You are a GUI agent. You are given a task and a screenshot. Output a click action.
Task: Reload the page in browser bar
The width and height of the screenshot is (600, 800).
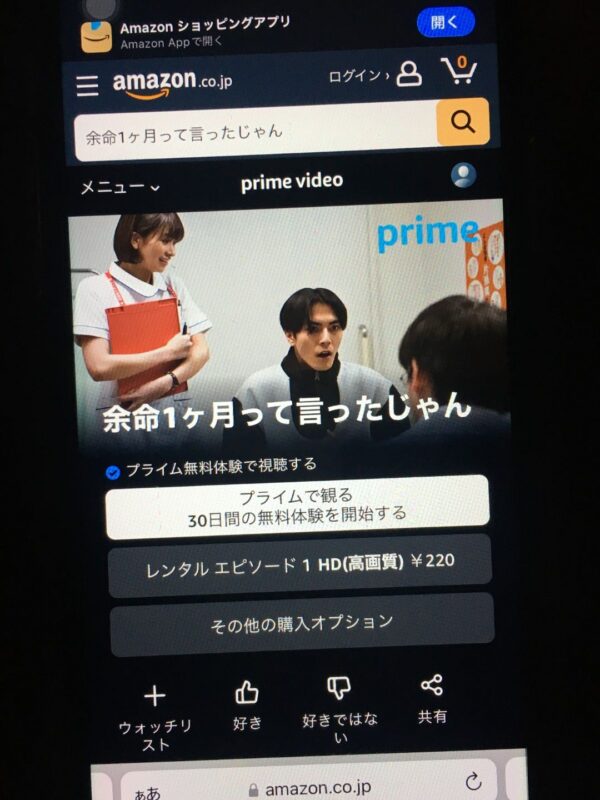[x=474, y=782]
